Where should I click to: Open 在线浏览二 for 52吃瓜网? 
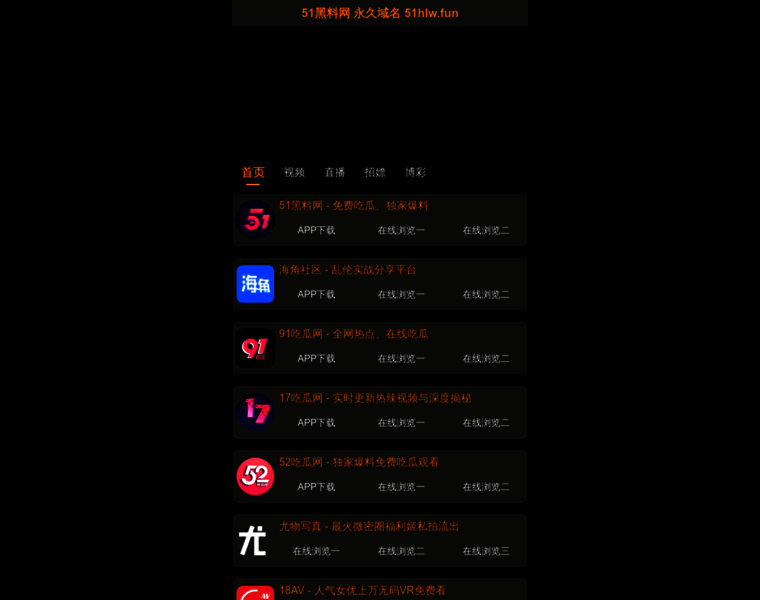point(486,486)
